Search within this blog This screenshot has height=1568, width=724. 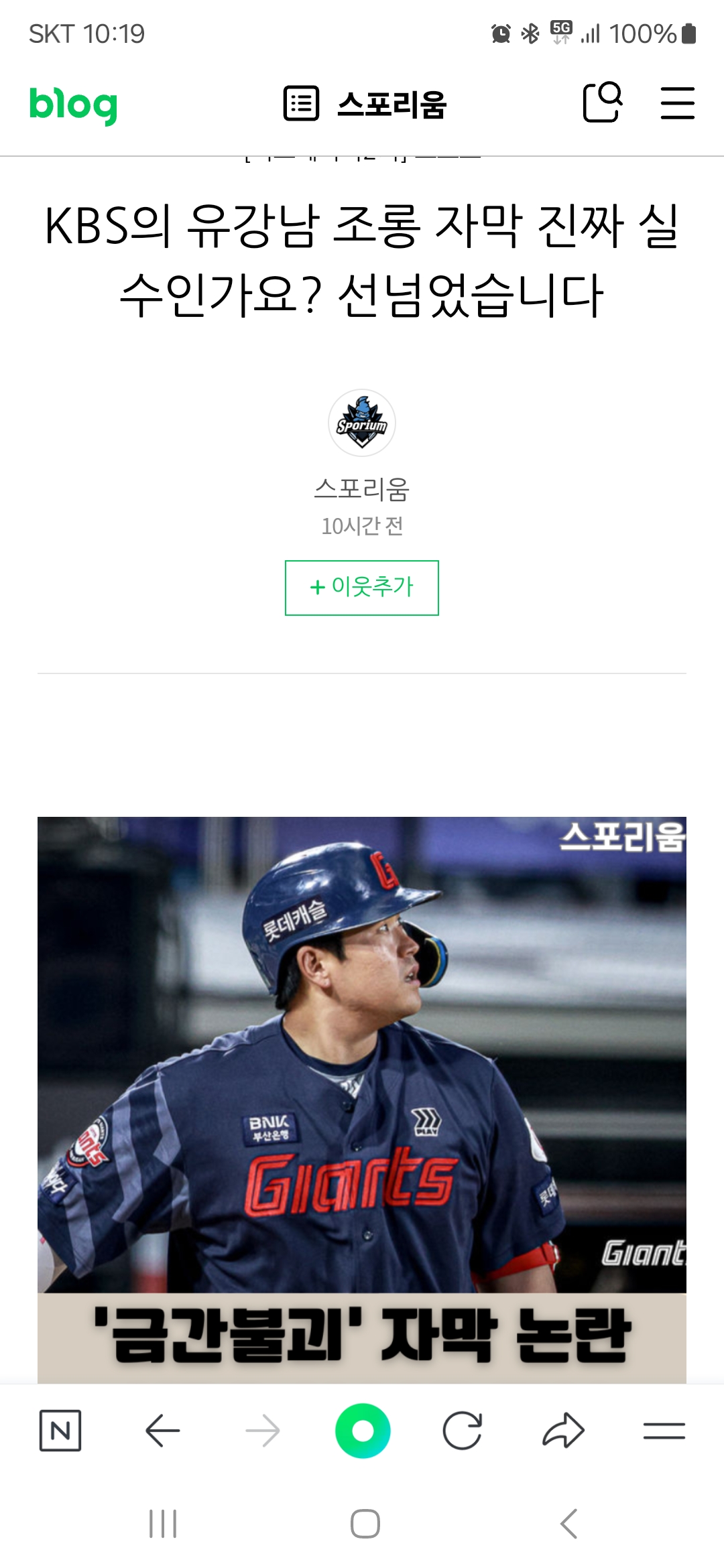(602, 103)
